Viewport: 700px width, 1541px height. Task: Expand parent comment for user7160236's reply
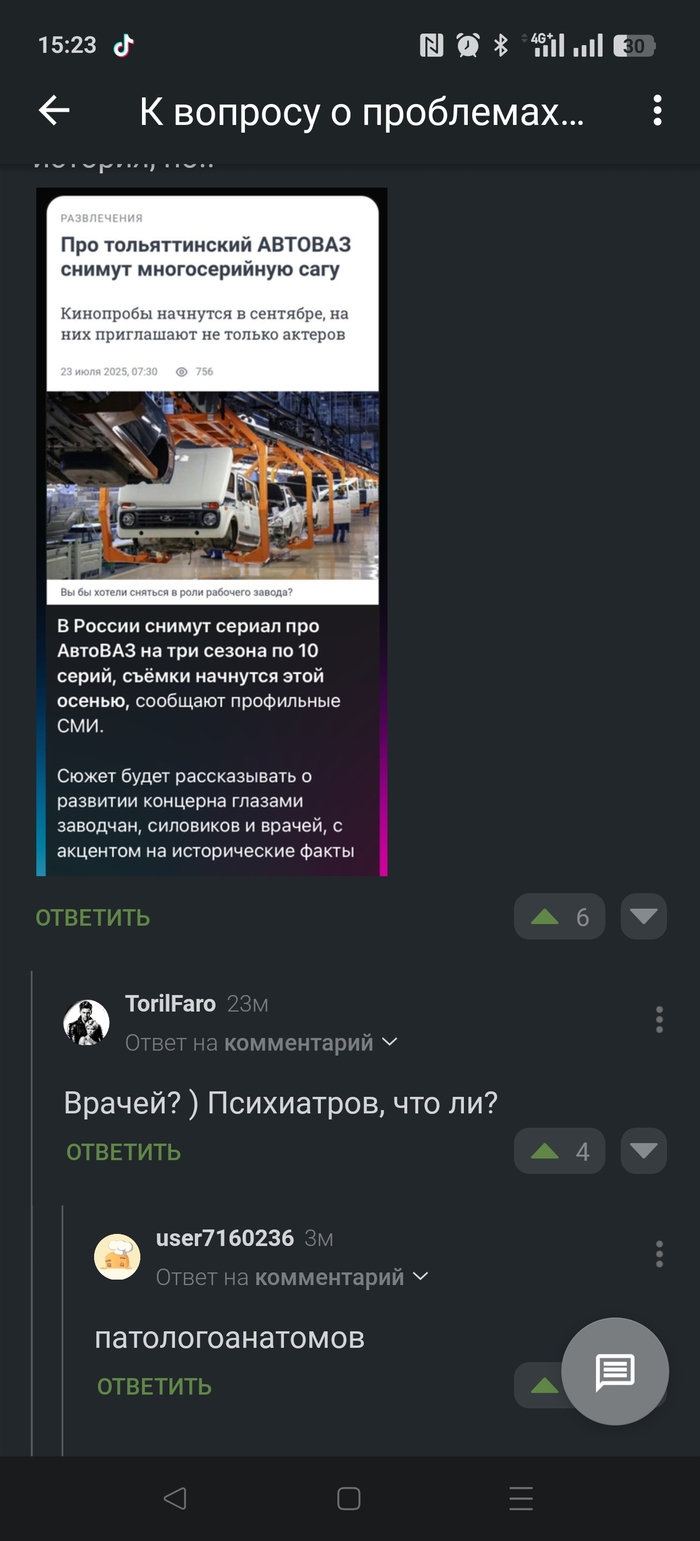point(421,1276)
